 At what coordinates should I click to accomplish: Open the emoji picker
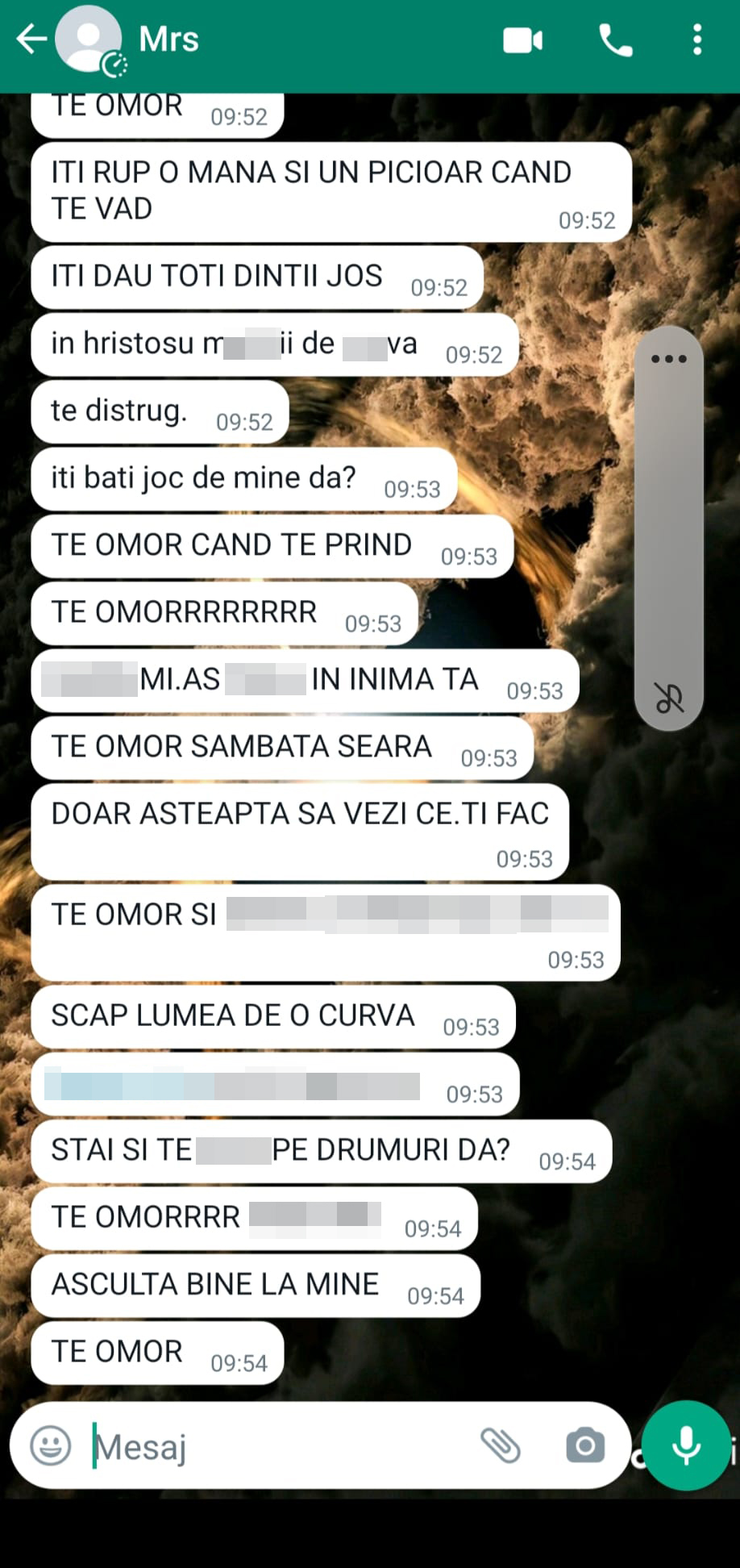point(50,1445)
